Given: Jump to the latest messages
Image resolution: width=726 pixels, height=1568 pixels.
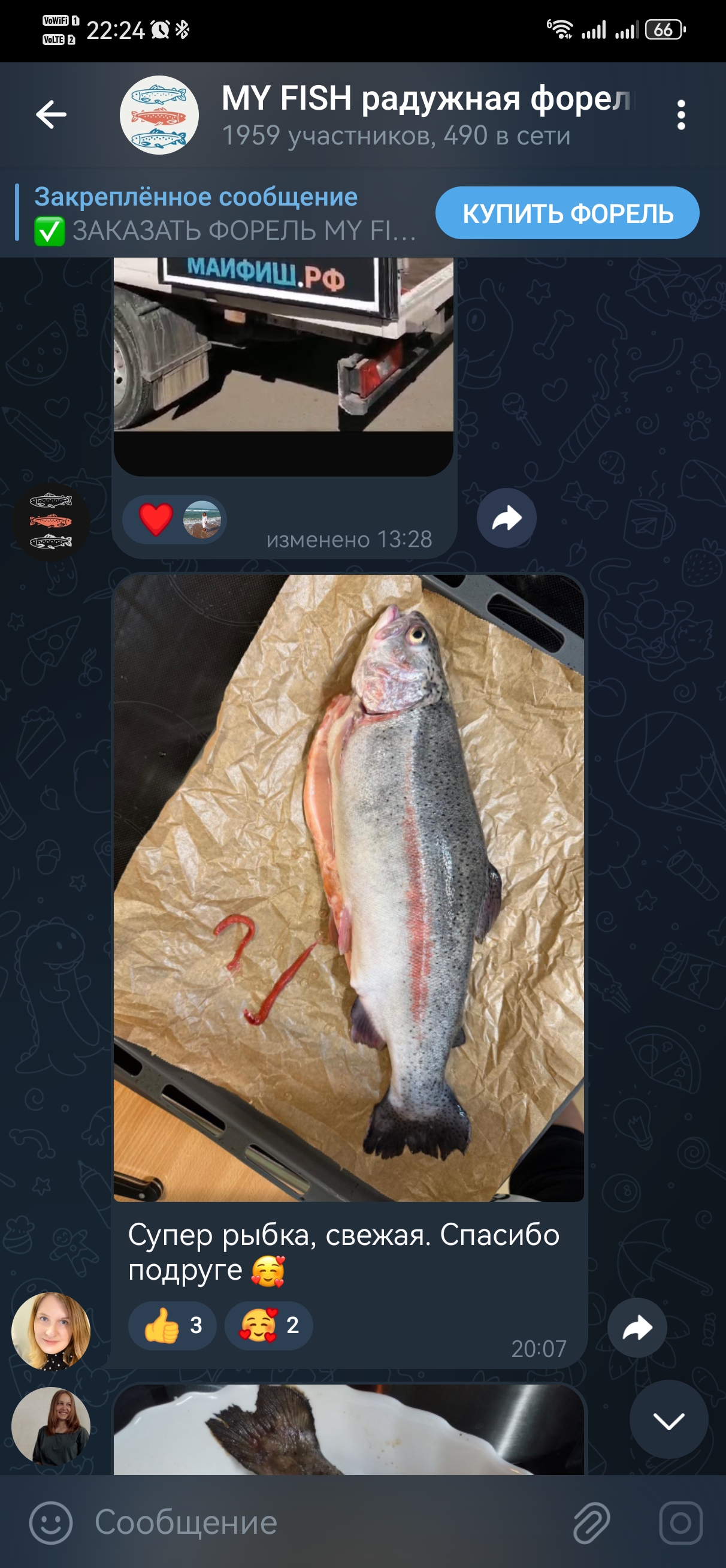Looking at the screenshot, I should pyautogui.click(x=668, y=1421).
